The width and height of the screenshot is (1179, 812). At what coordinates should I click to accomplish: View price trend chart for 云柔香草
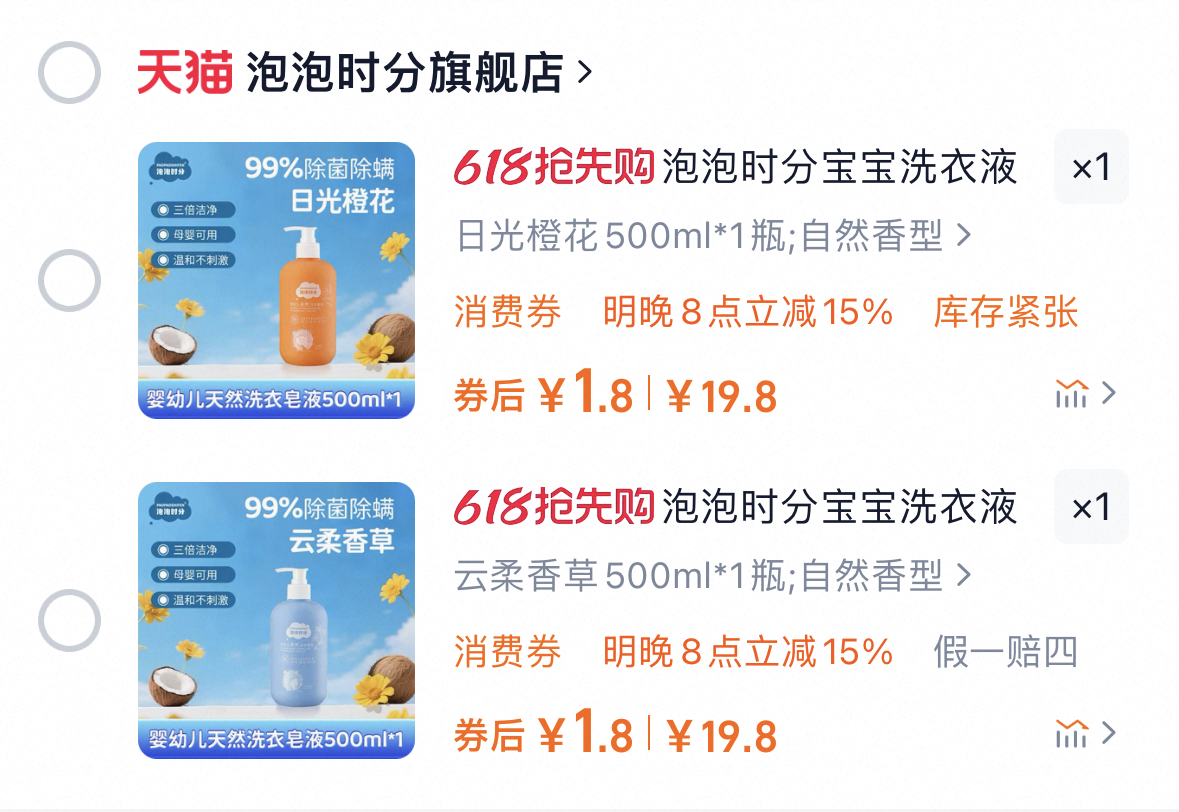click(x=1084, y=734)
